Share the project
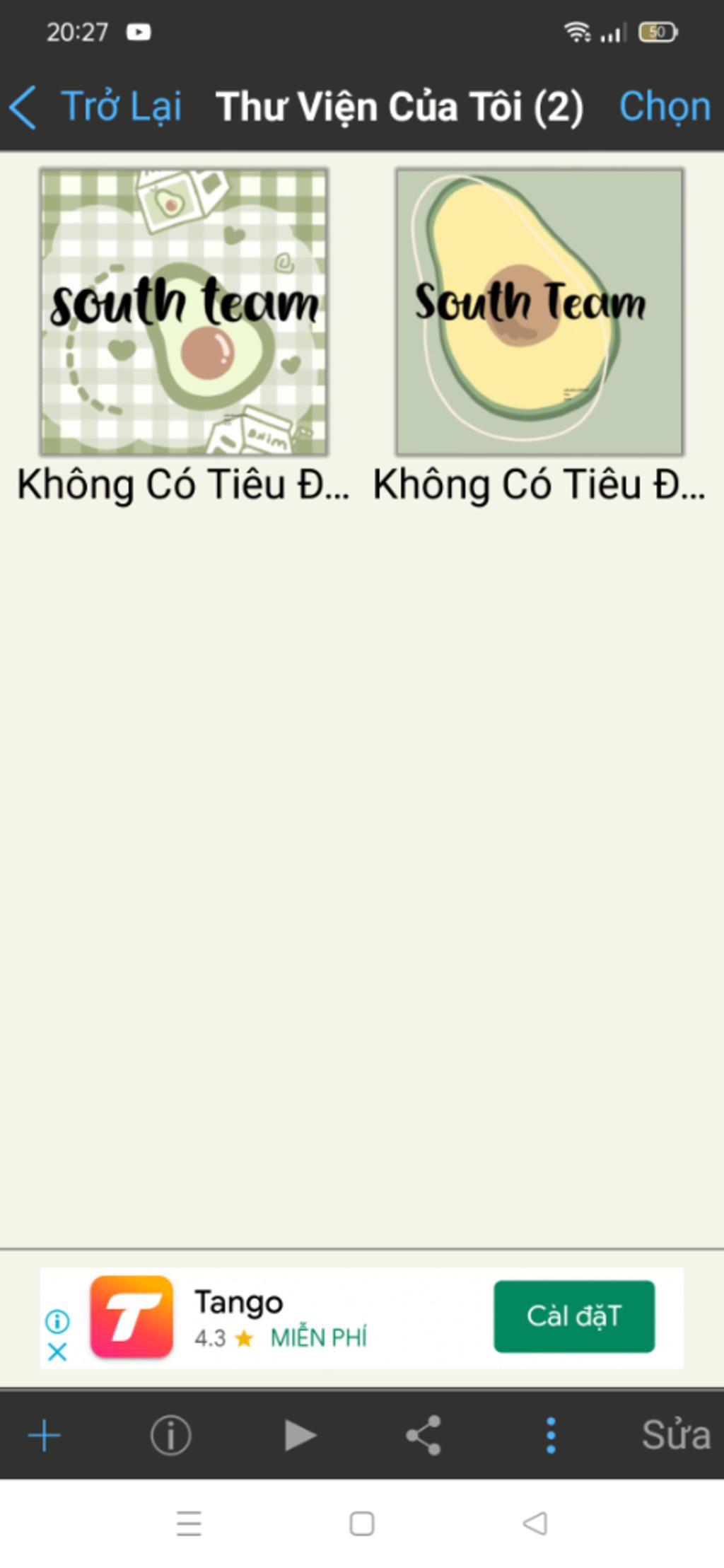 [x=424, y=1435]
